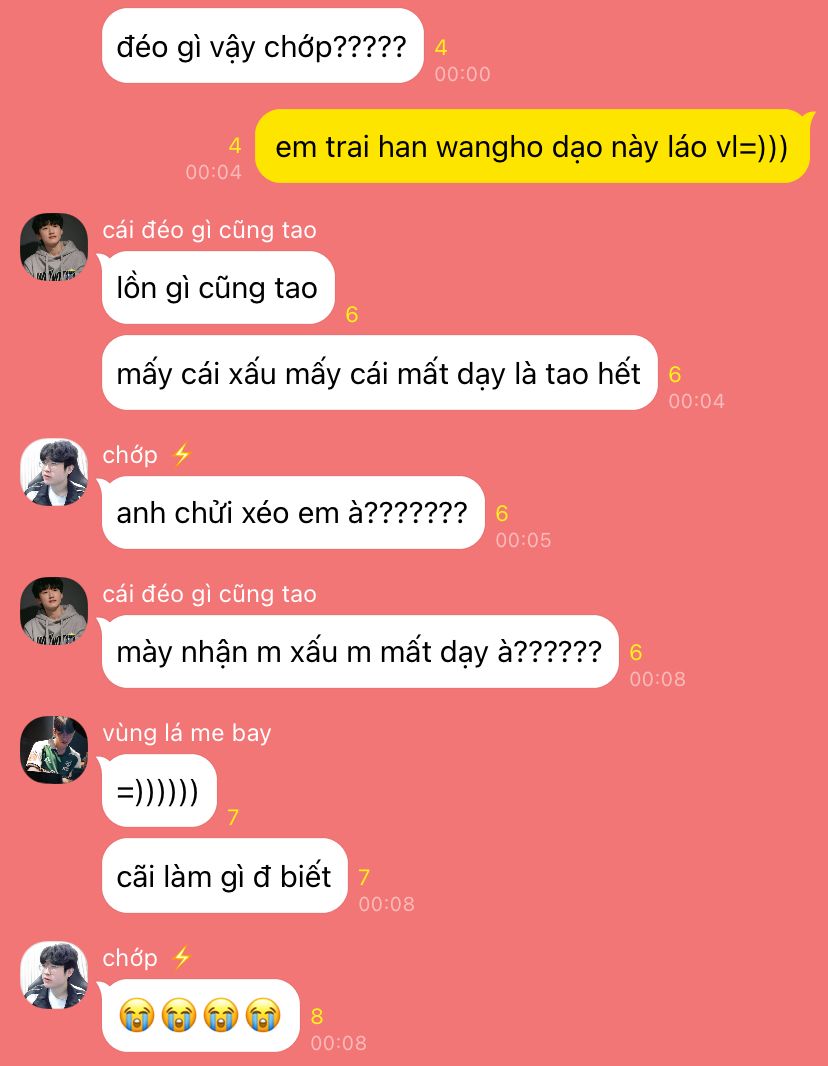
Task: Open chớp's avatar beside "anh chửi xéo em à" message
Action: coord(54,472)
